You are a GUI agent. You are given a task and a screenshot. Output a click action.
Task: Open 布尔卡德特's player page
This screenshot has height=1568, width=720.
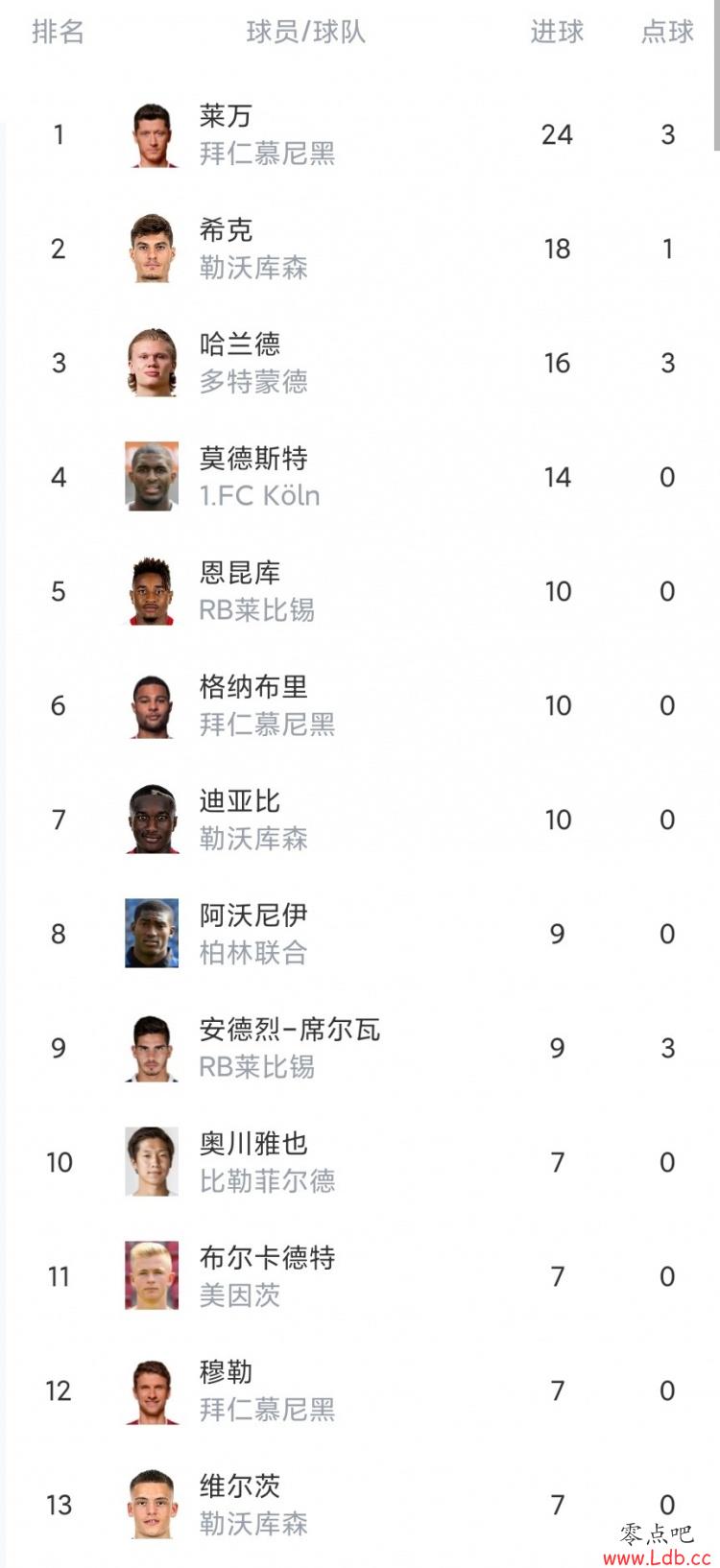(360, 1276)
